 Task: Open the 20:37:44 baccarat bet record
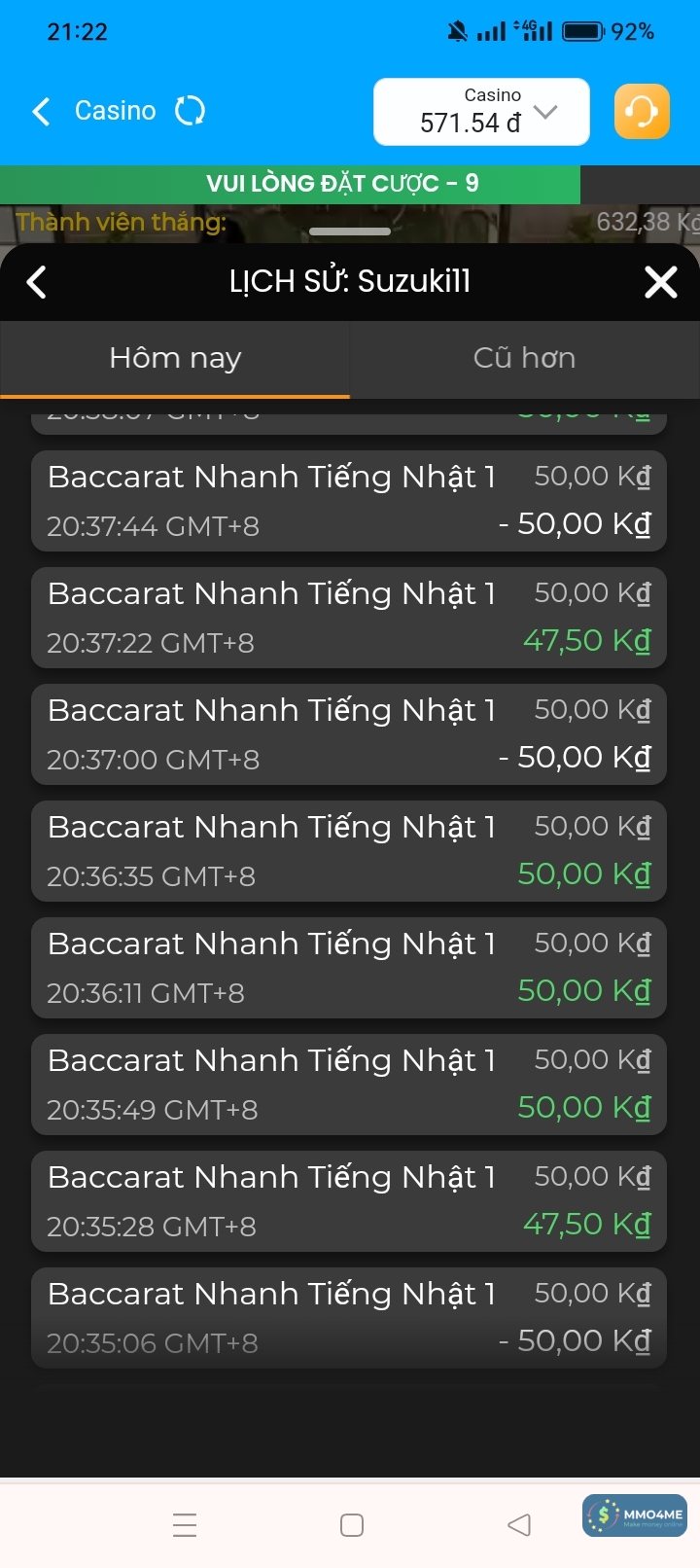349,501
